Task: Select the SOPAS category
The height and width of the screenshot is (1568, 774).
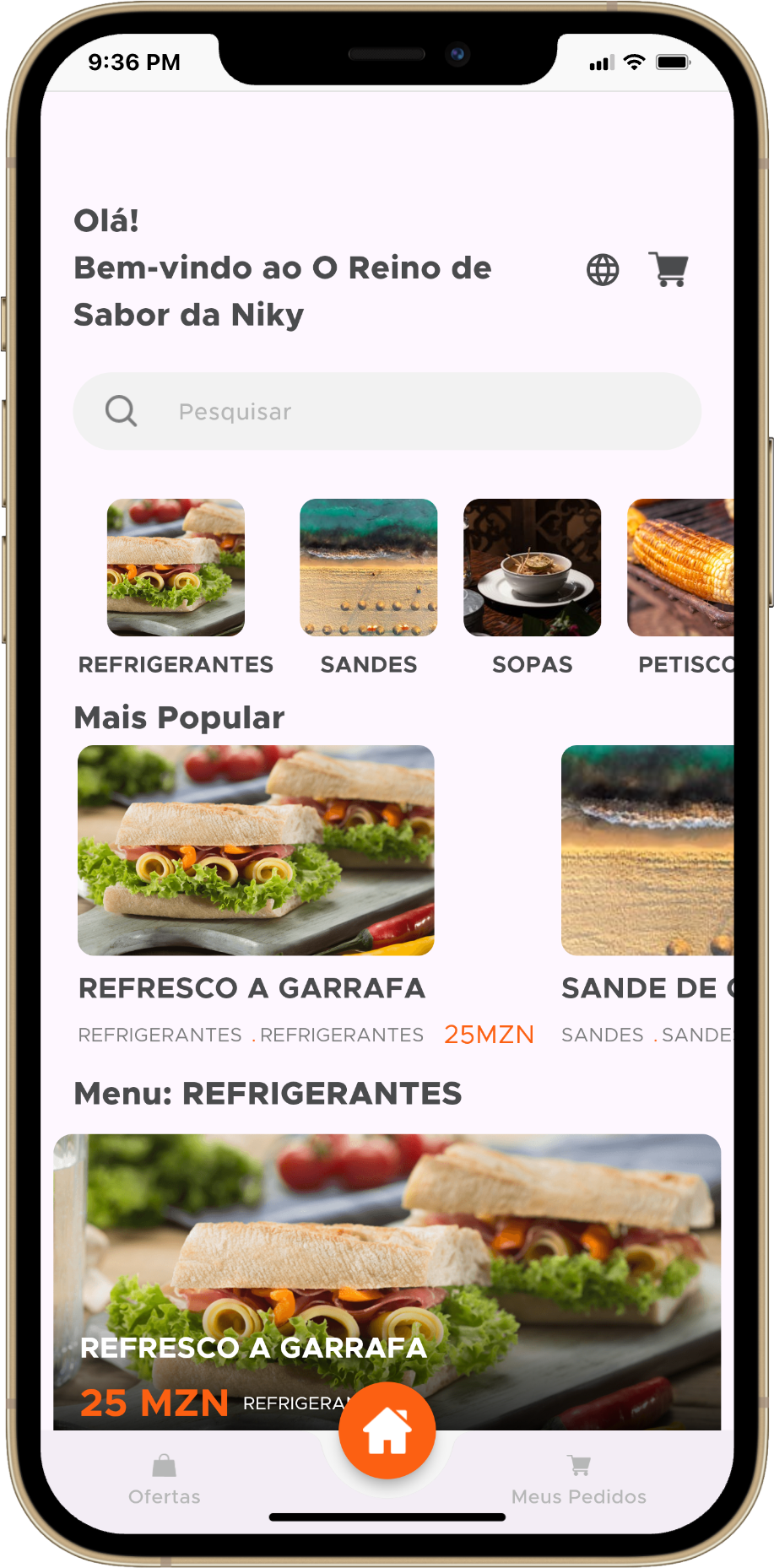Action: point(532,566)
